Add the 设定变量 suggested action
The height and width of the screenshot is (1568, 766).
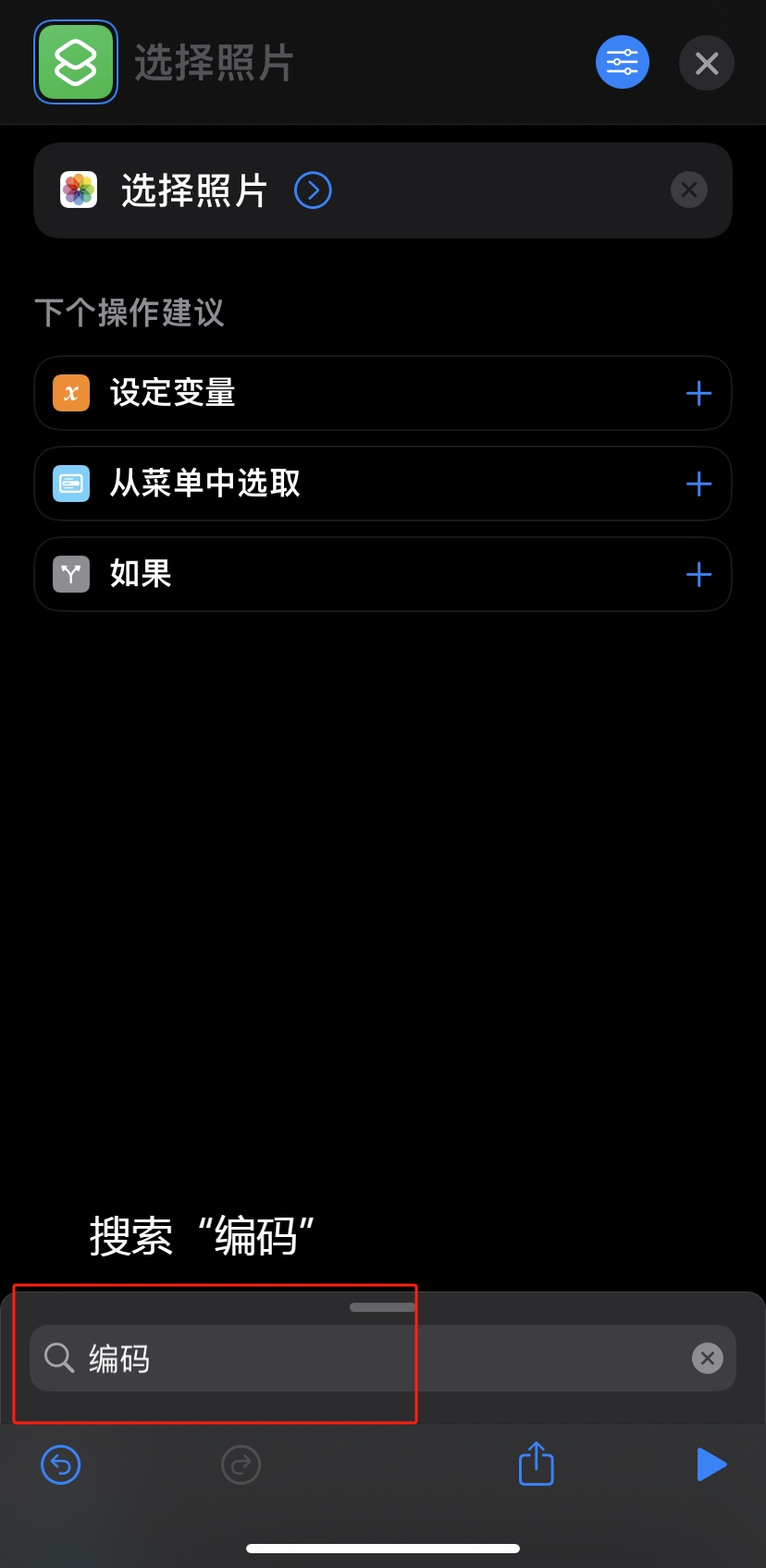[x=698, y=394]
